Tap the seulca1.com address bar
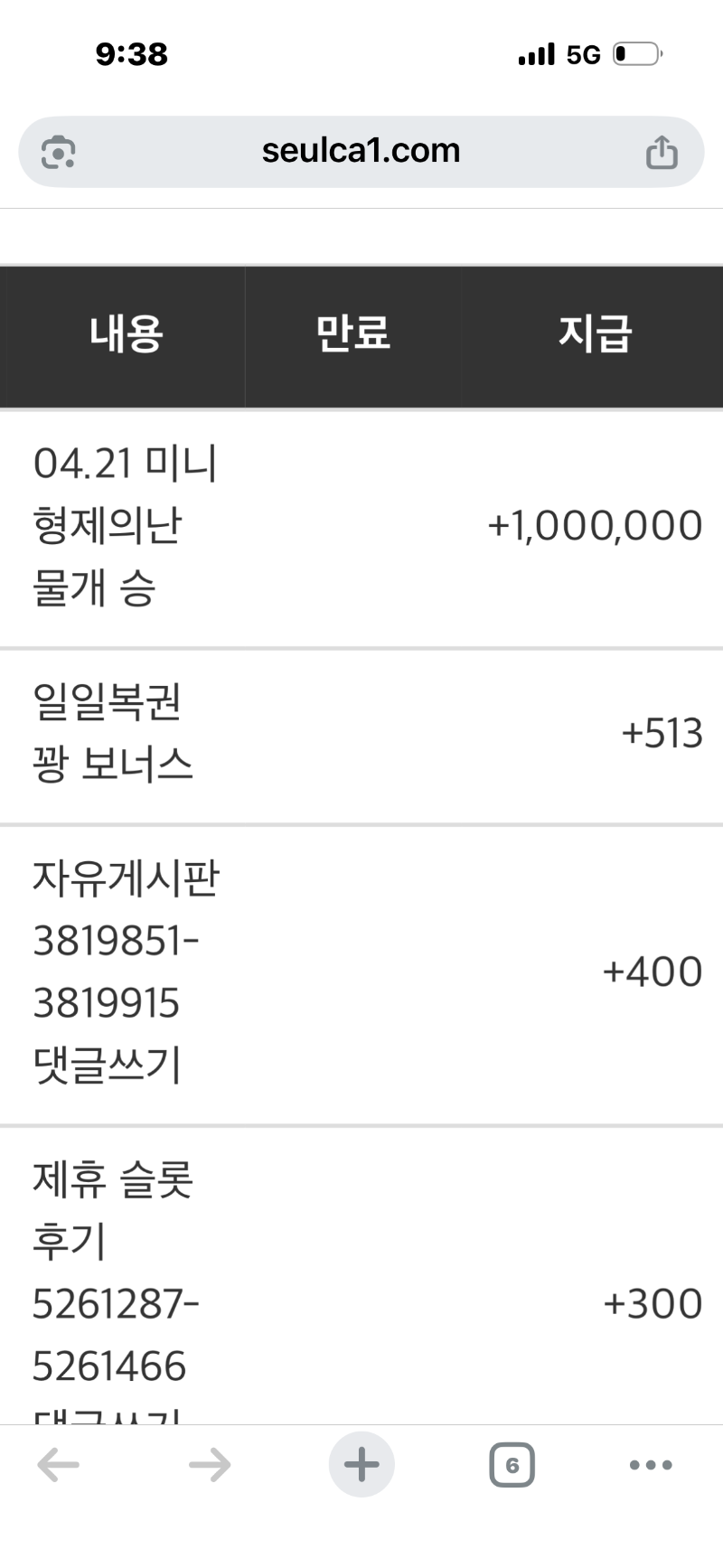Image resolution: width=723 pixels, height=1568 pixels. point(361,151)
